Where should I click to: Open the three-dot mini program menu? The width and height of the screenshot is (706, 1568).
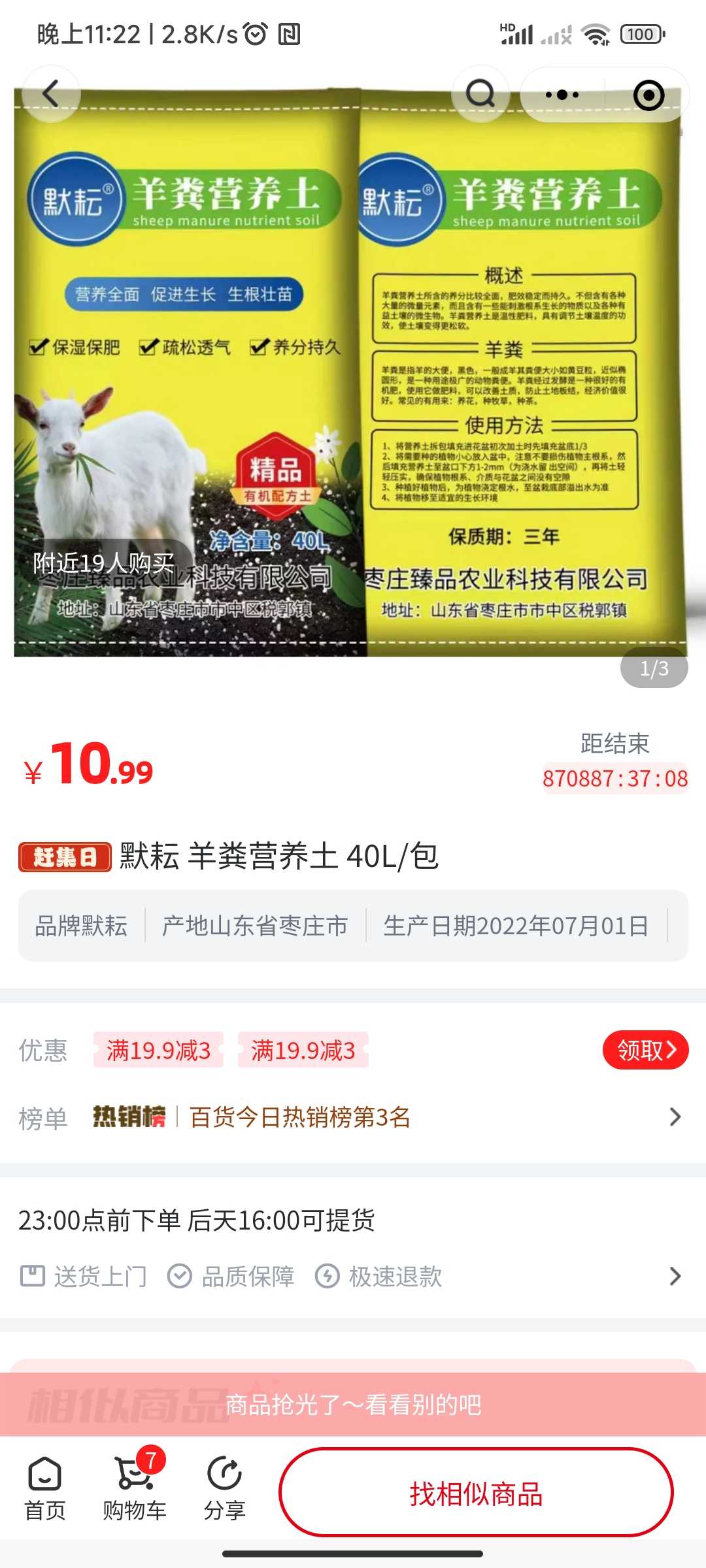562,95
